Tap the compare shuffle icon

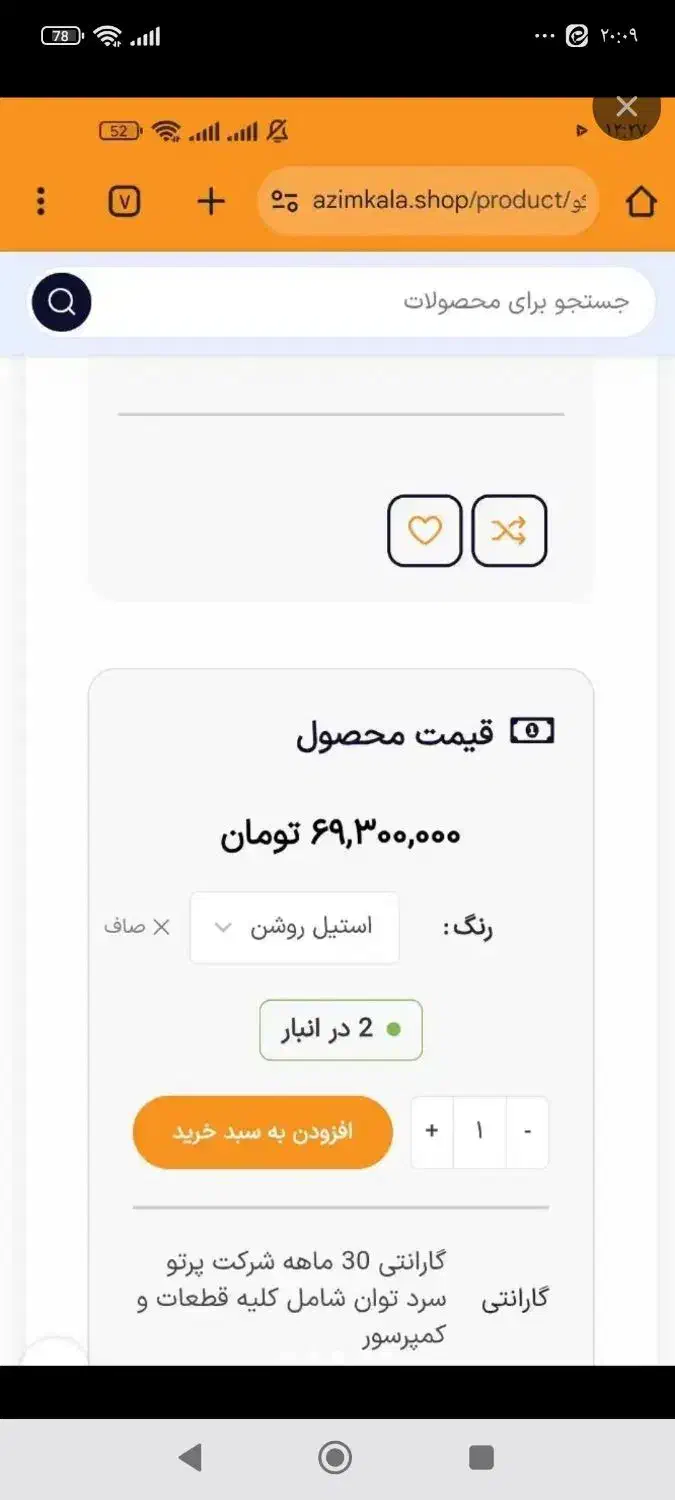pyautogui.click(x=509, y=531)
